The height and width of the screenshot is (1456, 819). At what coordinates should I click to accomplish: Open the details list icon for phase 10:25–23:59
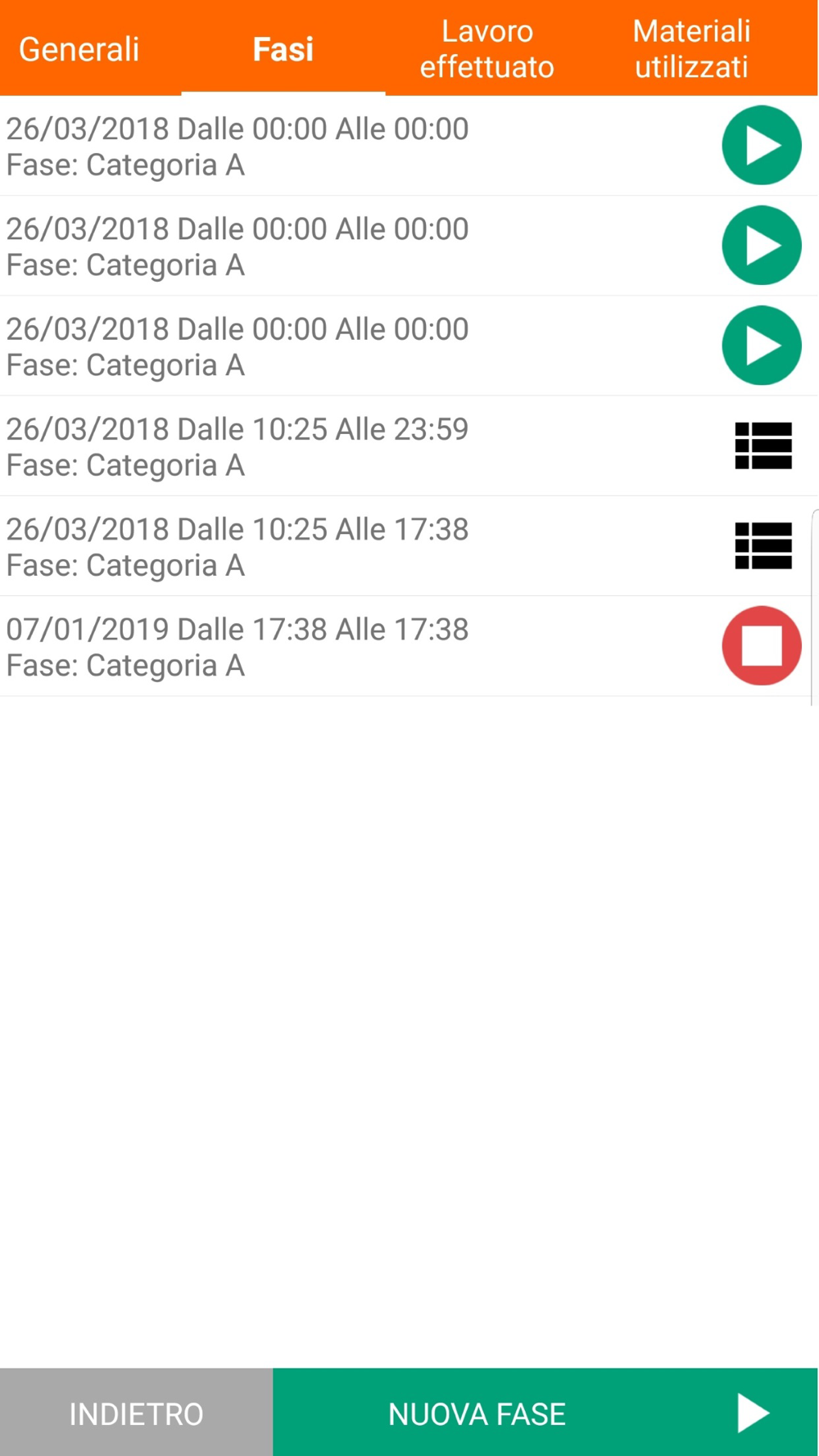click(763, 445)
